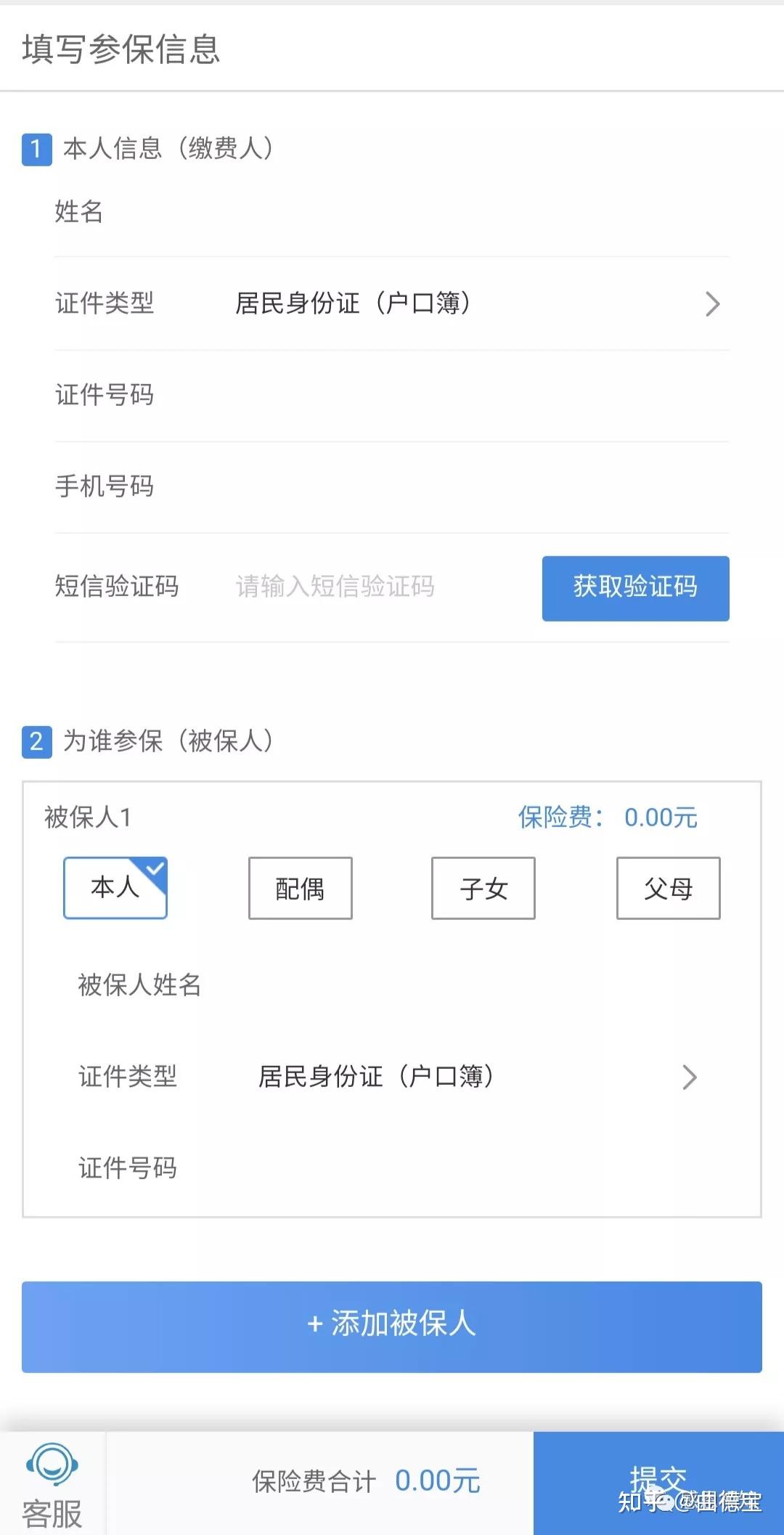
Task: Tap the 手机号码 input field
Action: click(x=392, y=487)
